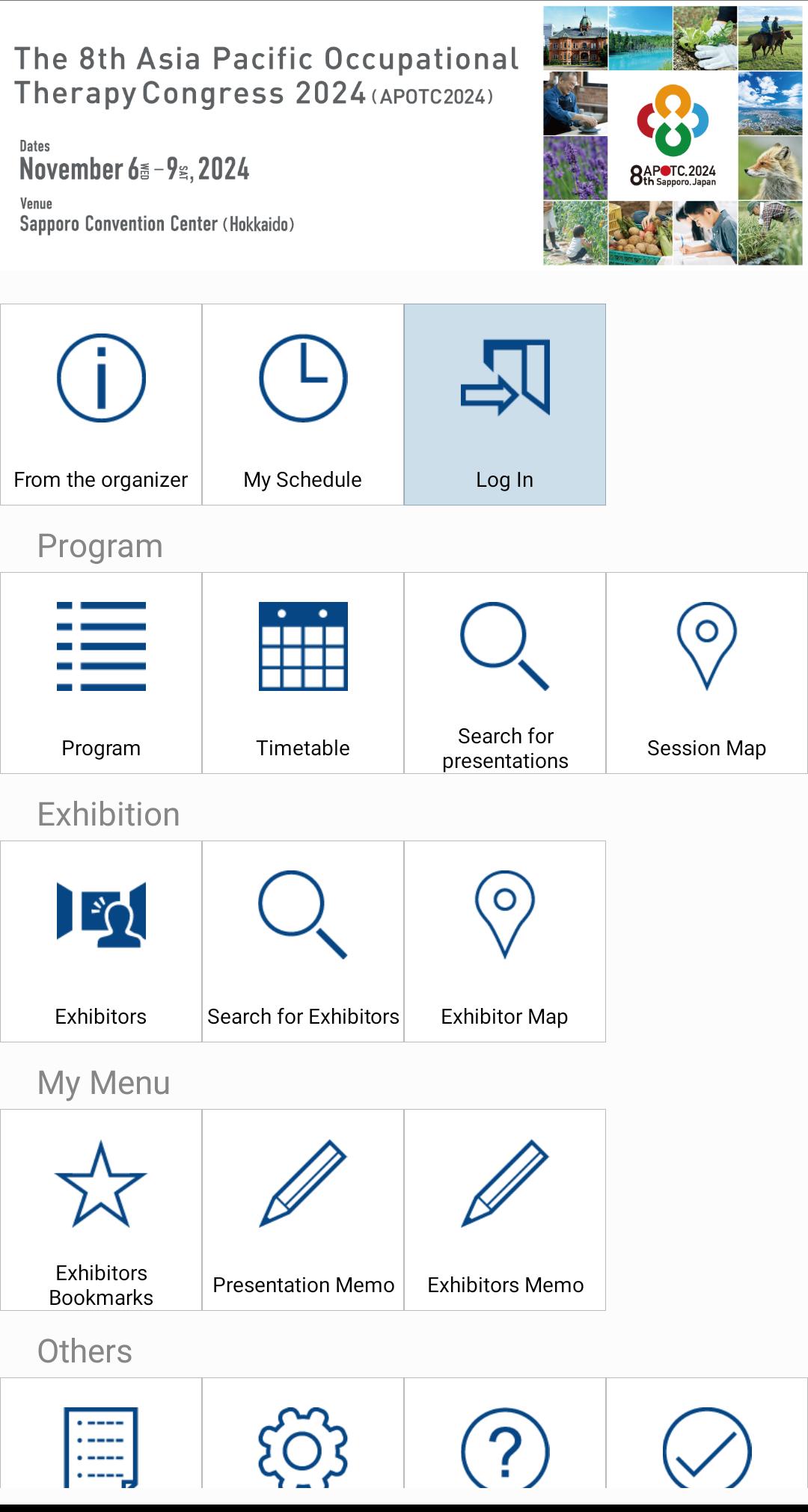View the Exhibitor Map

point(505,941)
